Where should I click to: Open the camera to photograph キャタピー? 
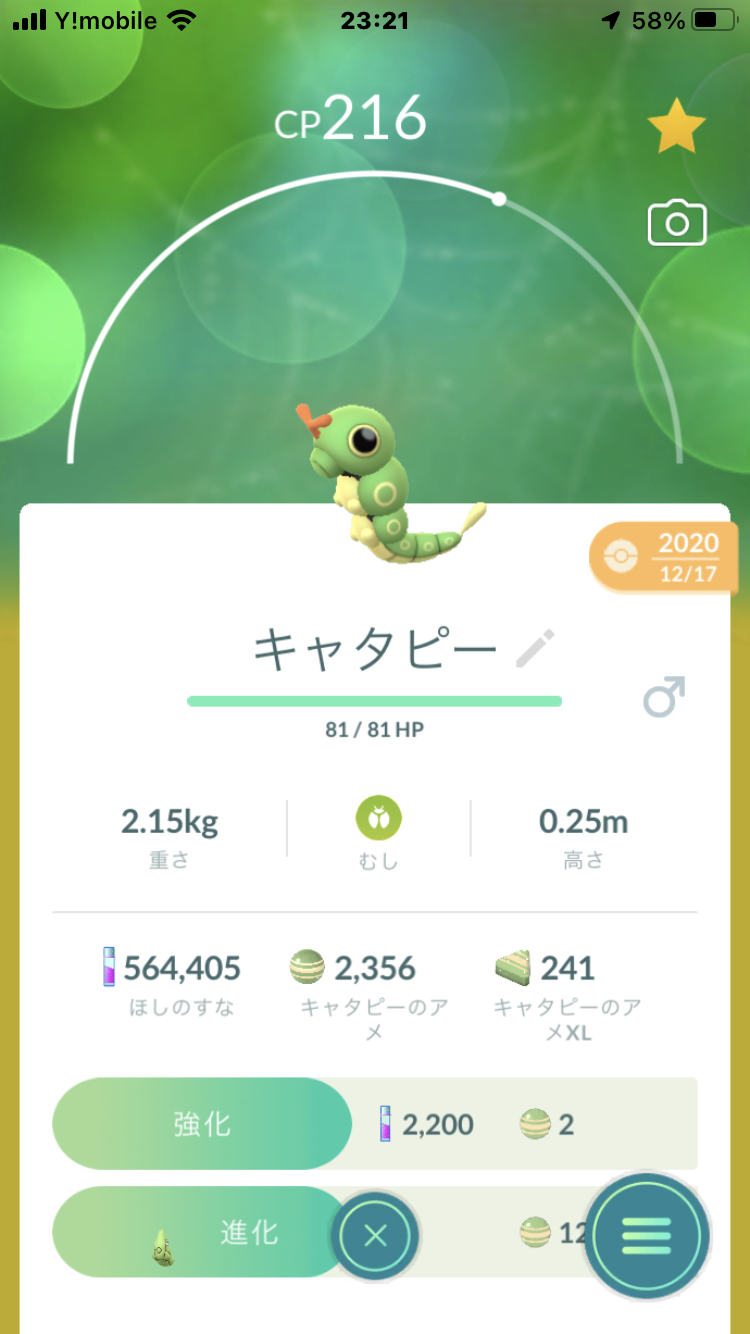coord(677,223)
